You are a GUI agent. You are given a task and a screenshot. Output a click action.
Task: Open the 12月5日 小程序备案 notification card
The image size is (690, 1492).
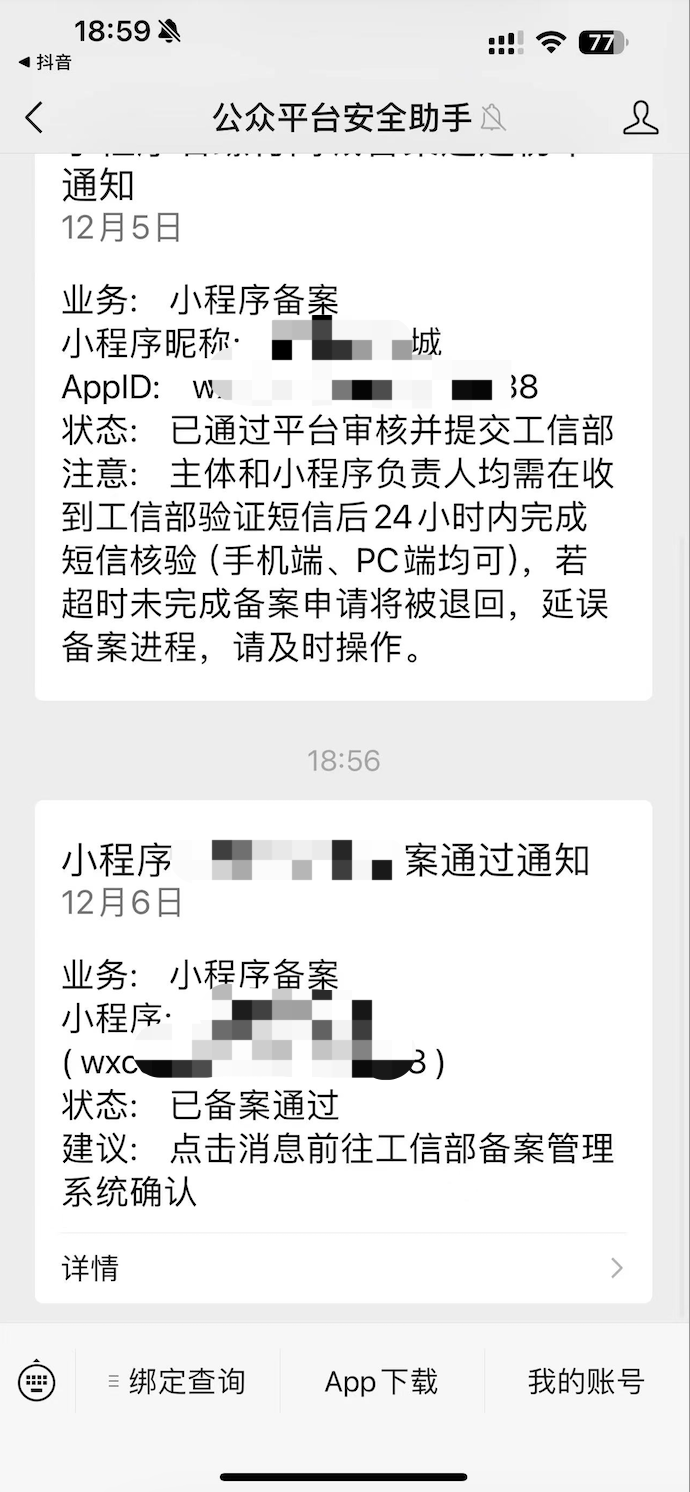343,420
